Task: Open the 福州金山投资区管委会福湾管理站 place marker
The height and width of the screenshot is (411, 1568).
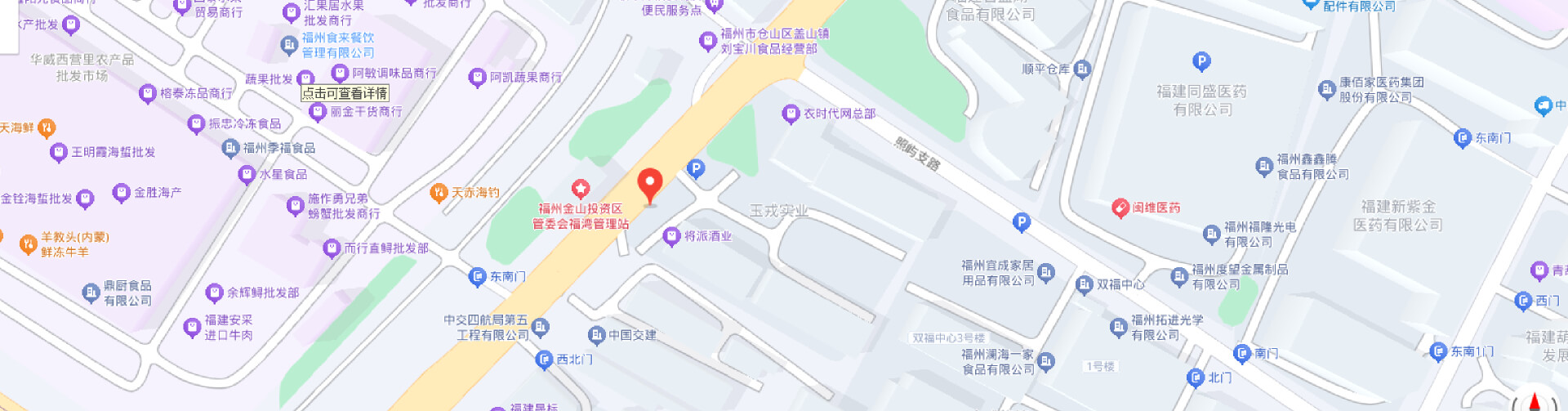Action: tap(581, 190)
